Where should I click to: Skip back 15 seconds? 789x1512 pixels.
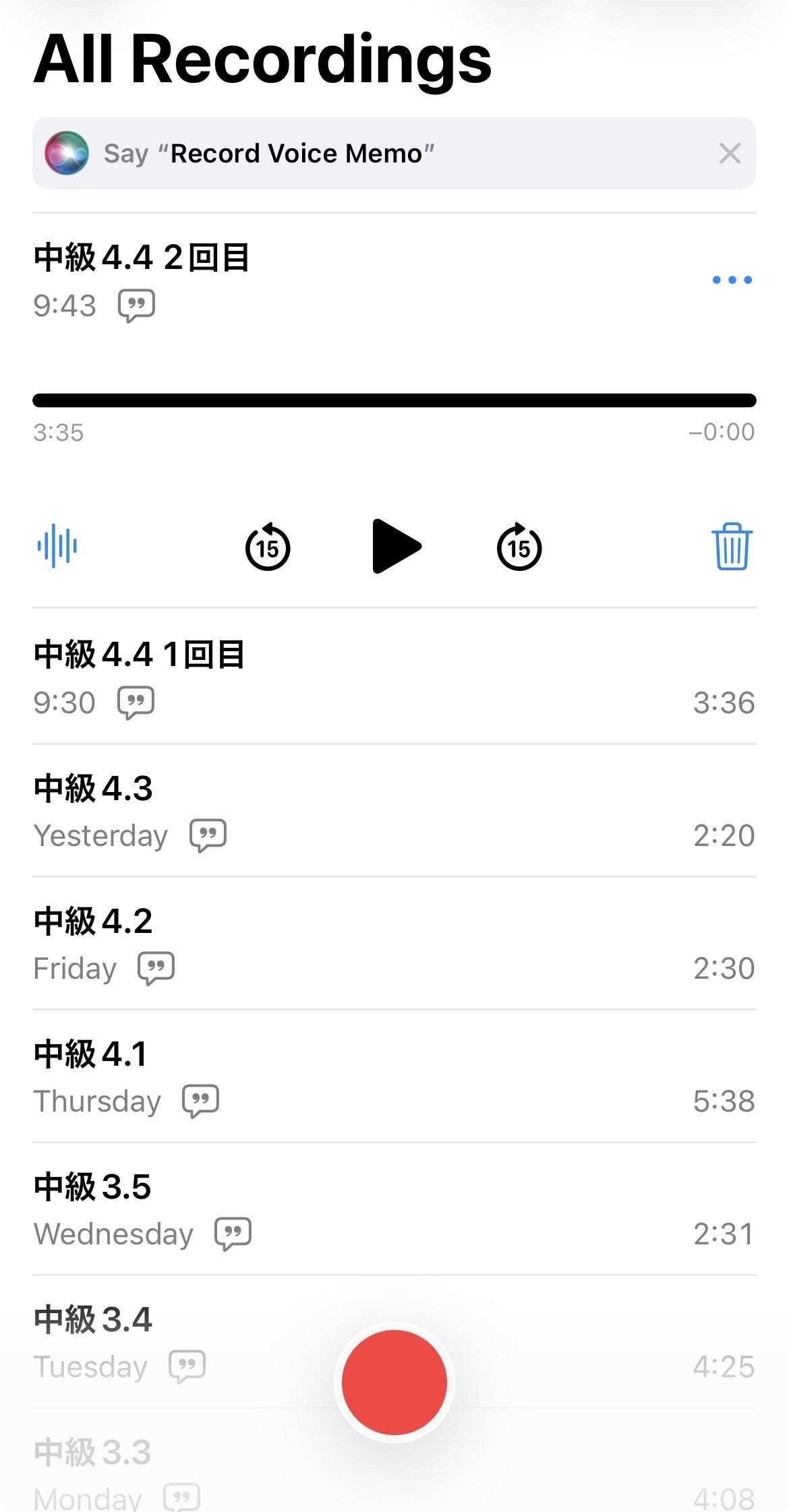tap(268, 547)
